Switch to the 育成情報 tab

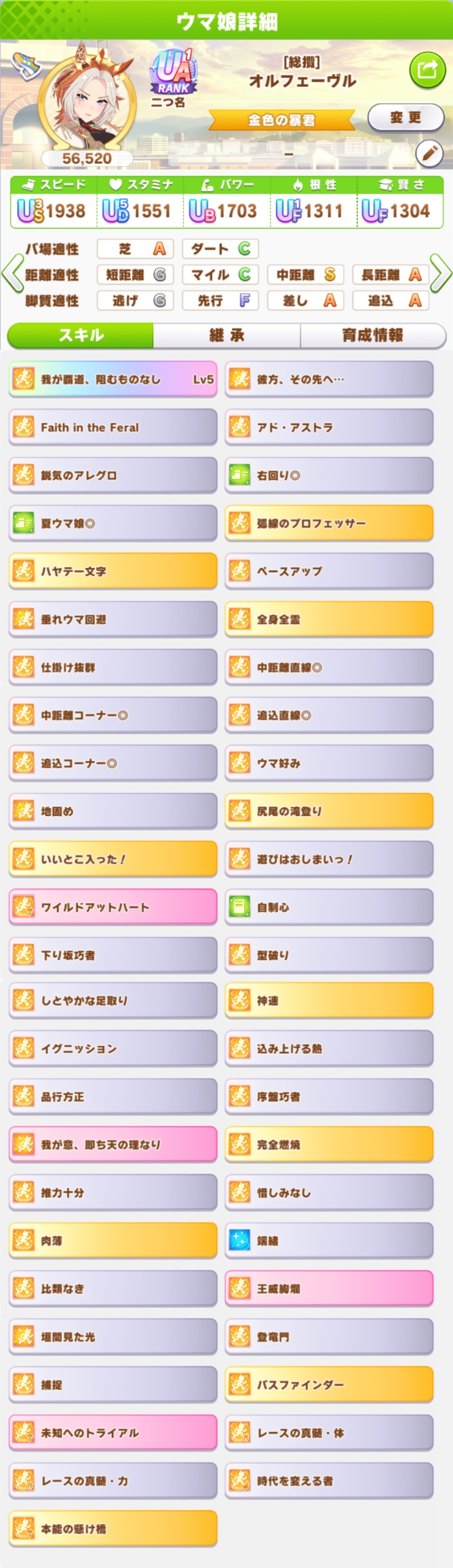[373, 335]
